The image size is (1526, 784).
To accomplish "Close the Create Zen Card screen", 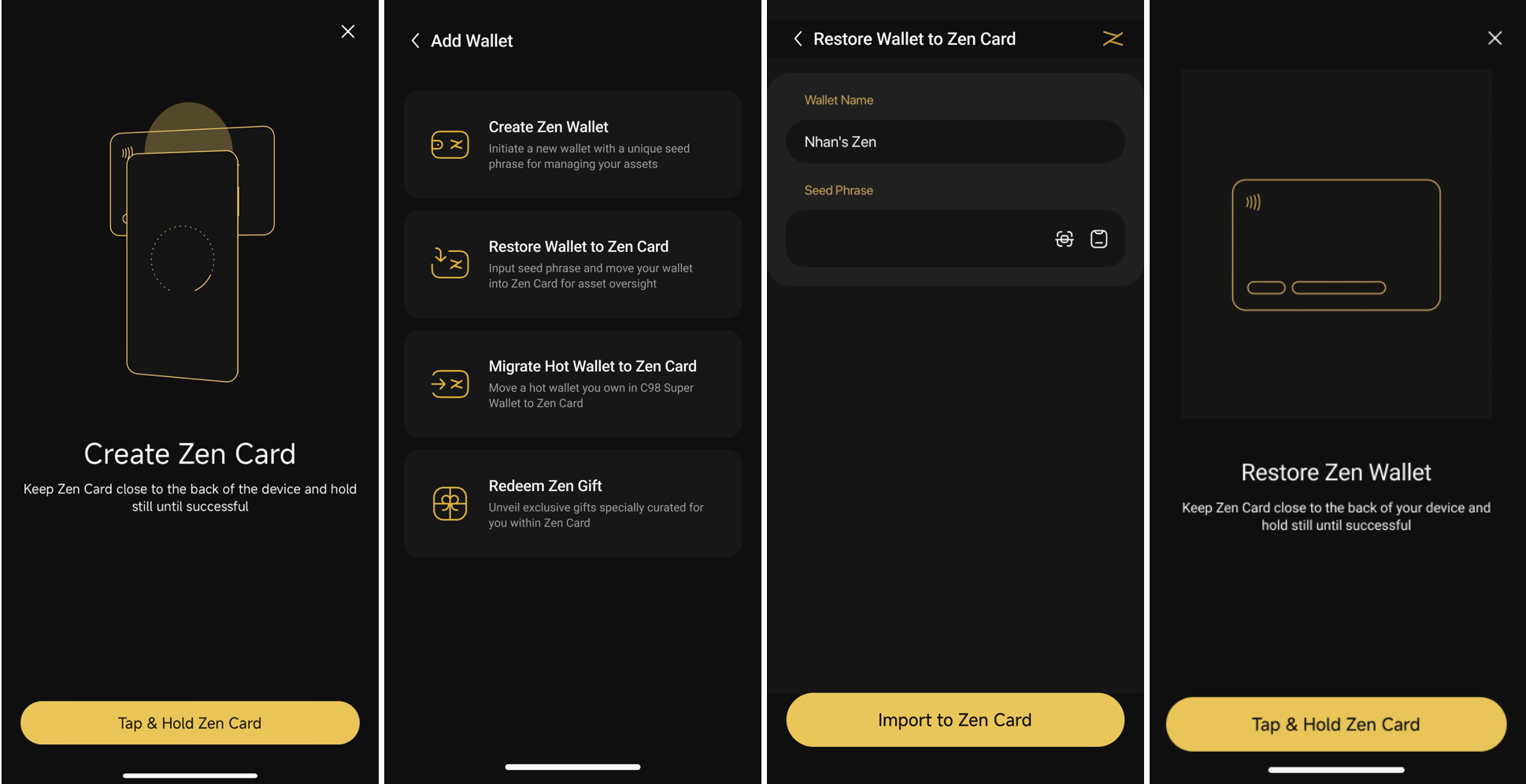I will click(347, 31).
